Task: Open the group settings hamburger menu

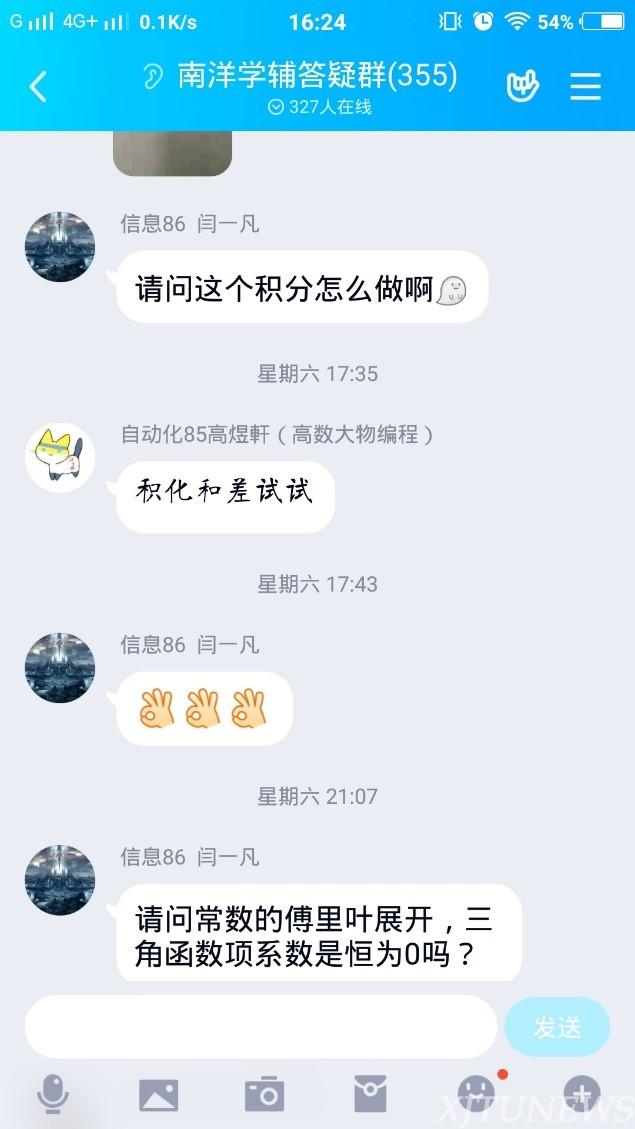Action: [586, 87]
